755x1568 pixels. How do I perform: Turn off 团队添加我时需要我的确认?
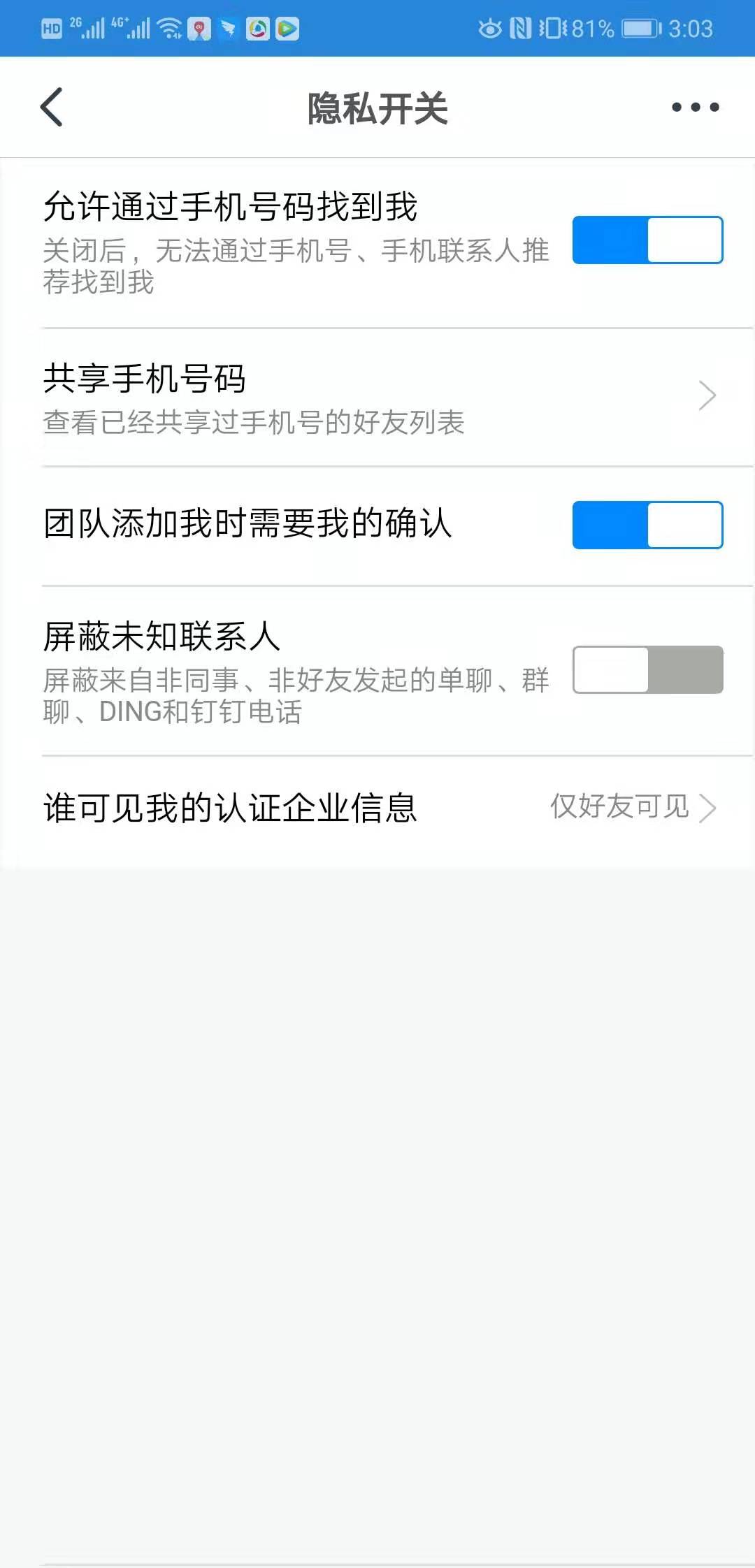click(647, 525)
